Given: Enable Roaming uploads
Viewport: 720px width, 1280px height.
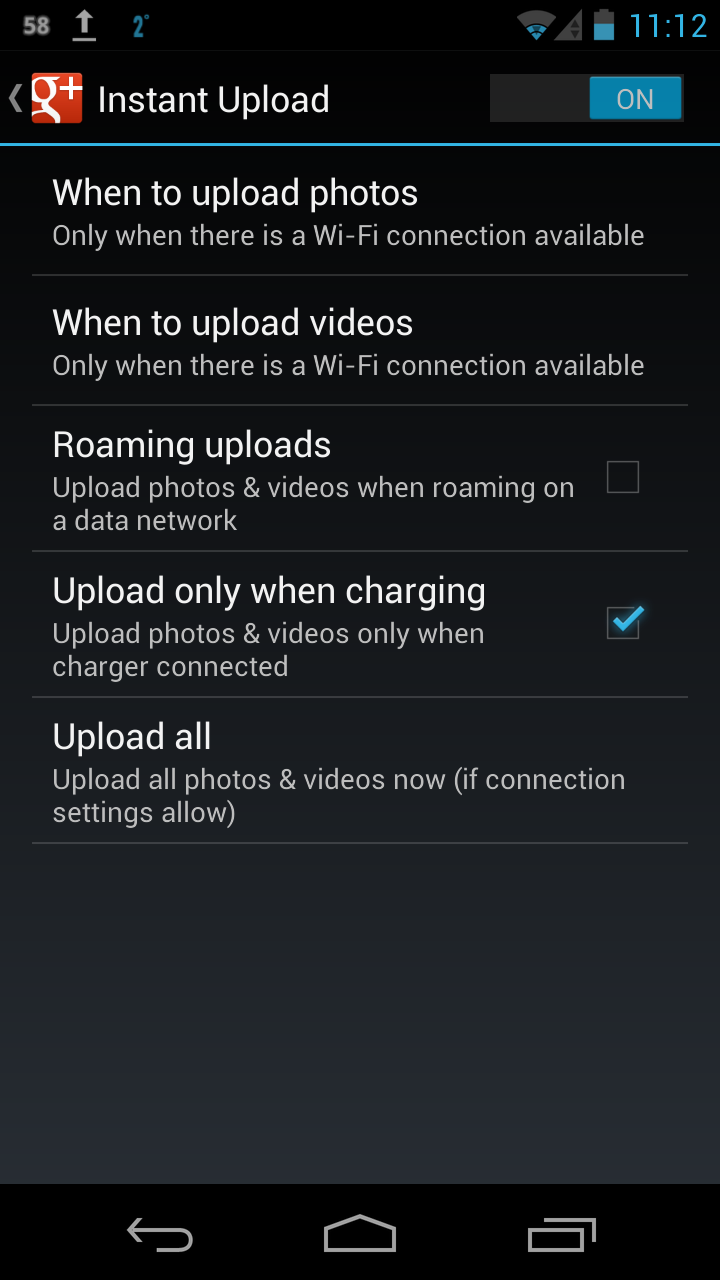Looking at the screenshot, I should coord(622,477).
